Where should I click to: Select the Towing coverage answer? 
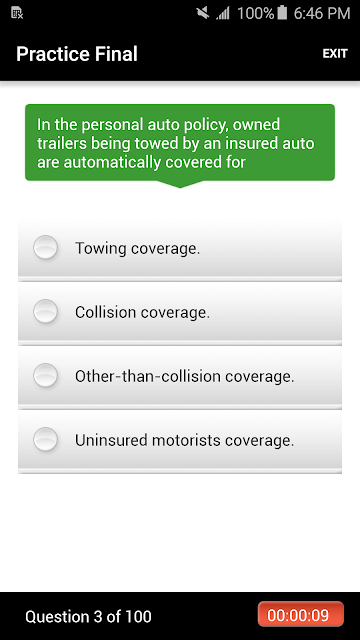click(180, 248)
